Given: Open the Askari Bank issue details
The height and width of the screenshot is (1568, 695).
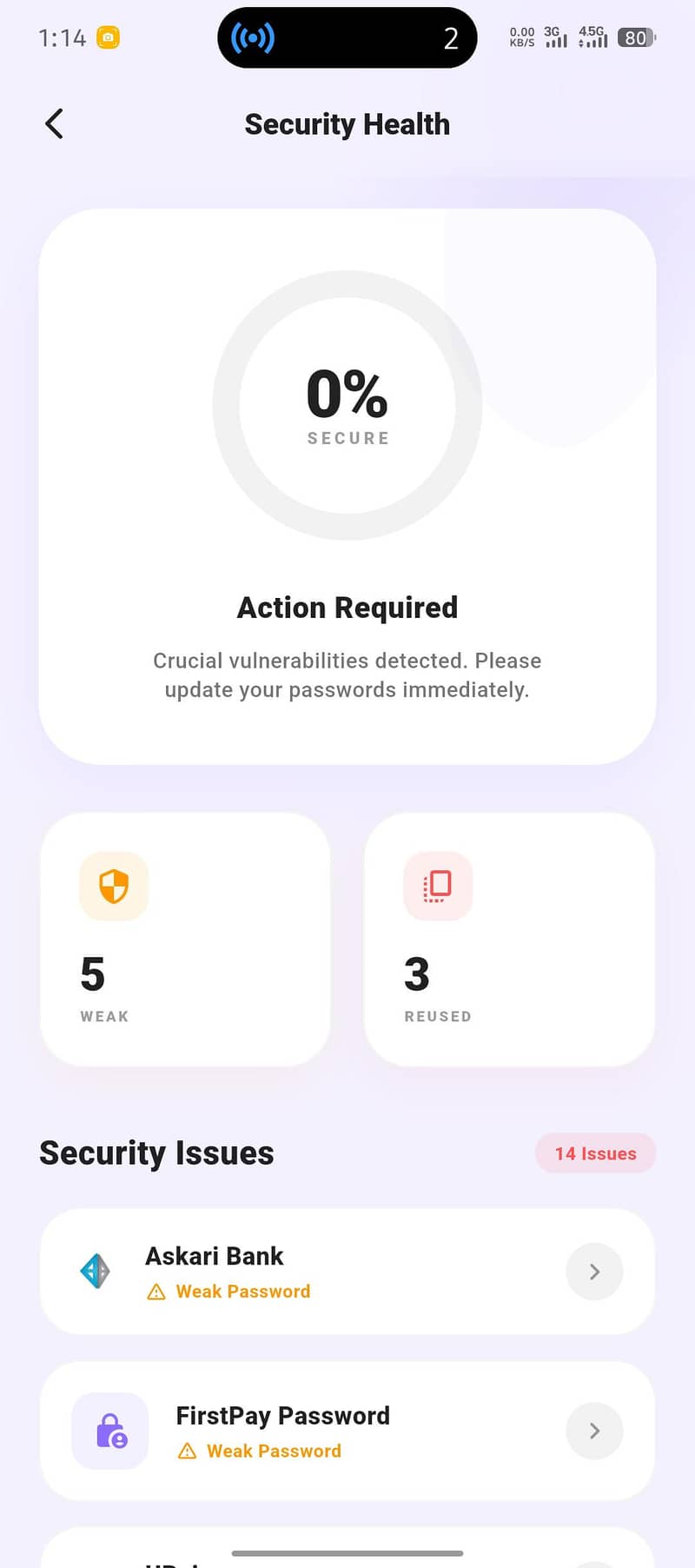Looking at the screenshot, I should click(594, 1271).
